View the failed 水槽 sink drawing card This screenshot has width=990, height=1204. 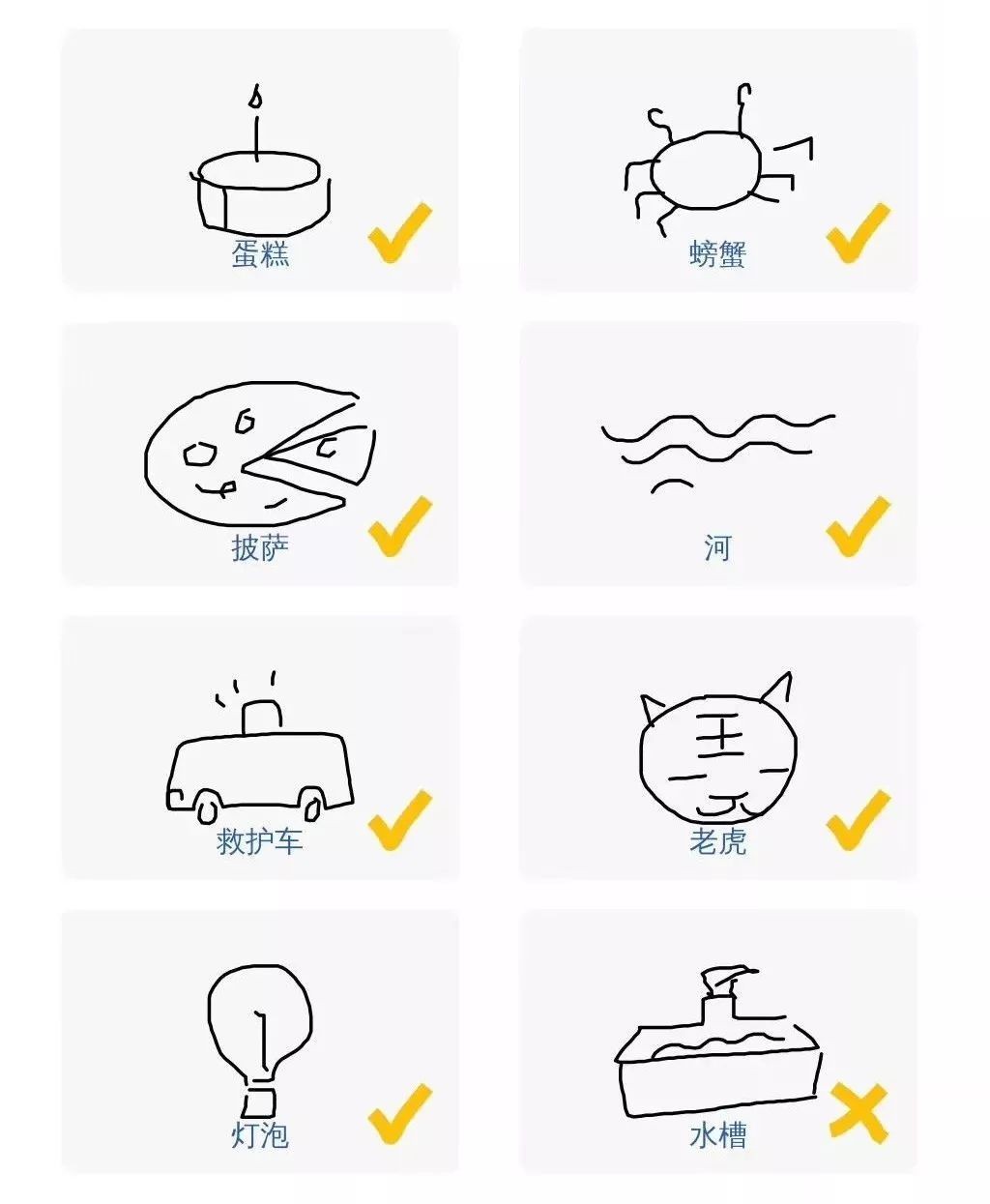click(718, 1042)
